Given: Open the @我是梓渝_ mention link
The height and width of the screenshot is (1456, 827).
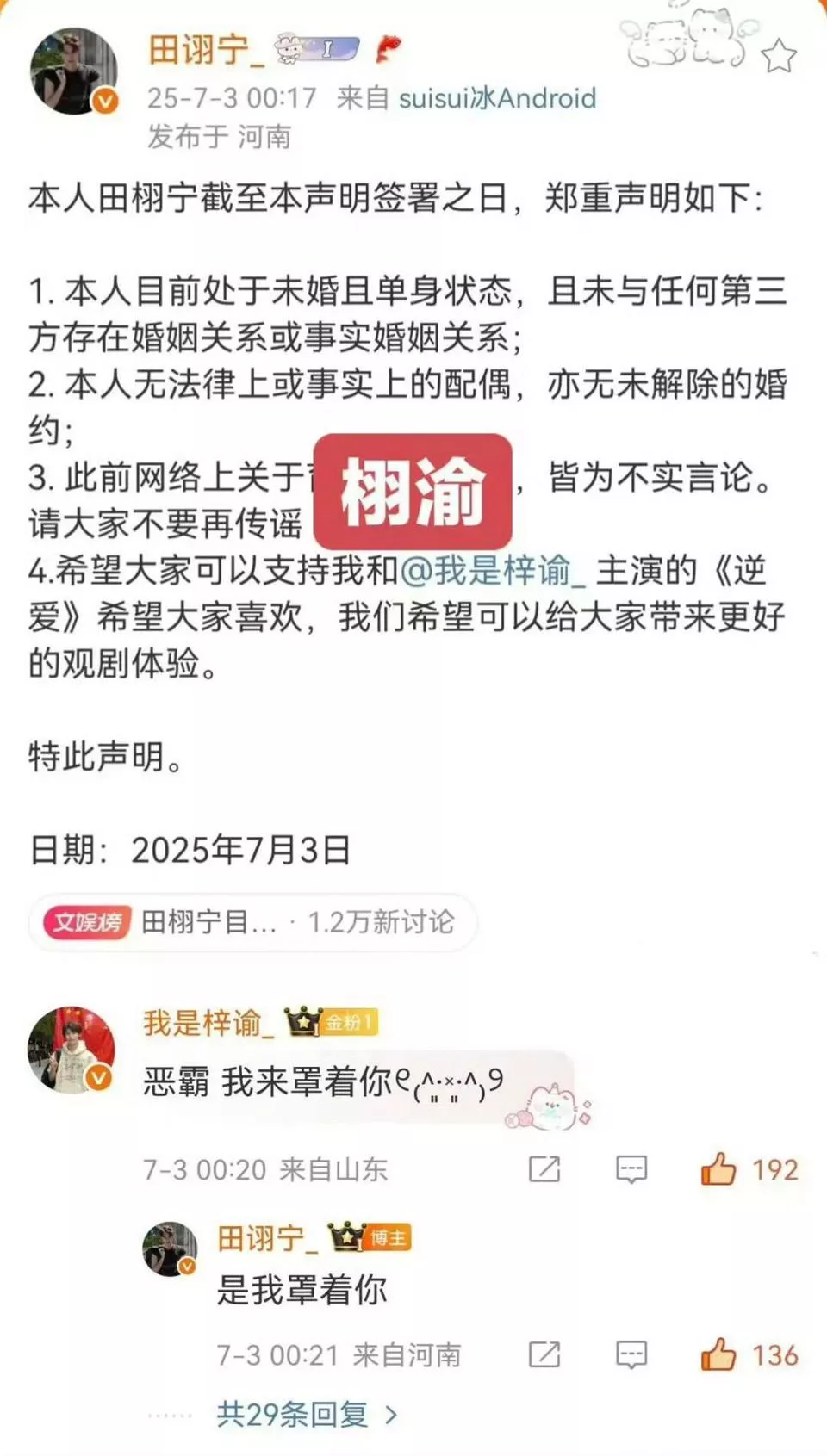Looking at the screenshot, I should tap(493, 571).
